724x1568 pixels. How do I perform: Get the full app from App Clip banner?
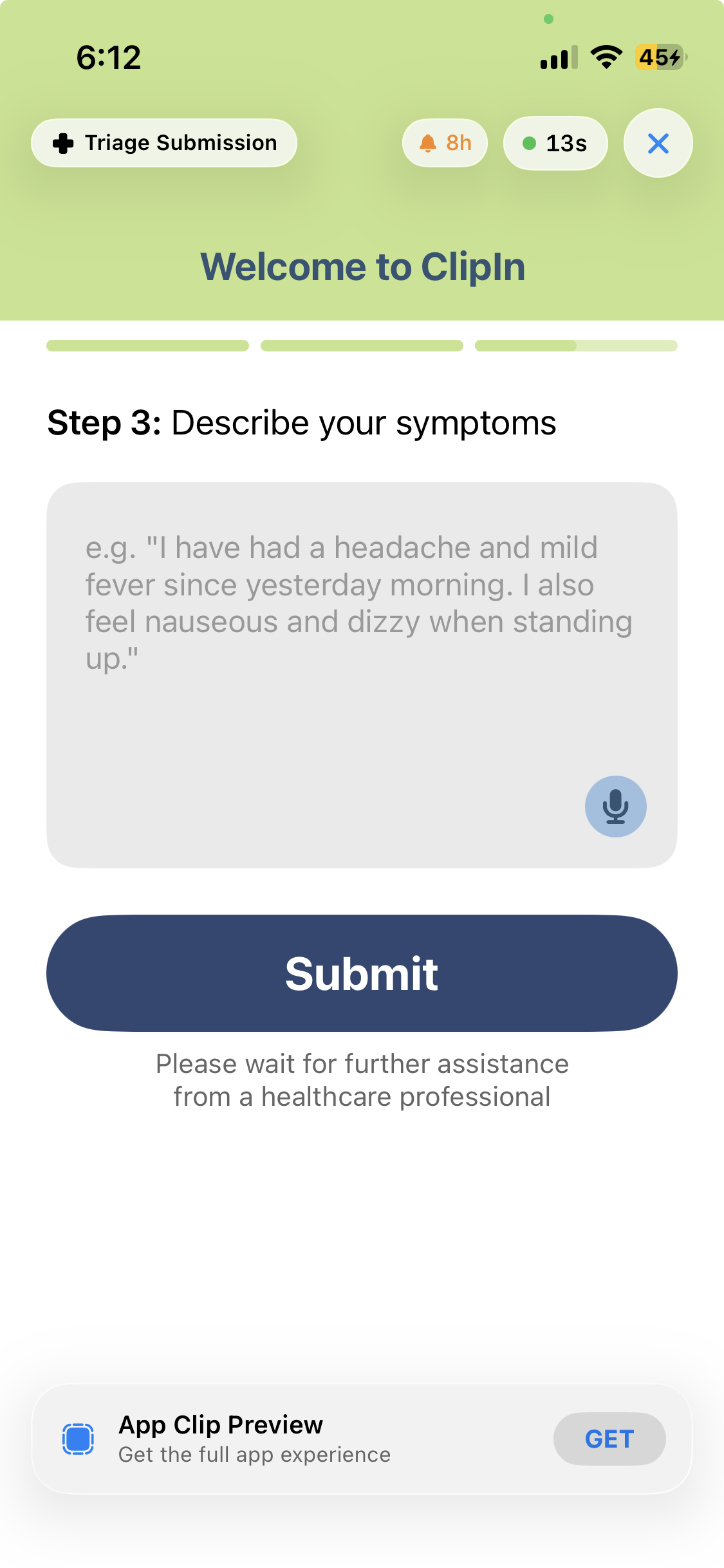click(609, 1439)
